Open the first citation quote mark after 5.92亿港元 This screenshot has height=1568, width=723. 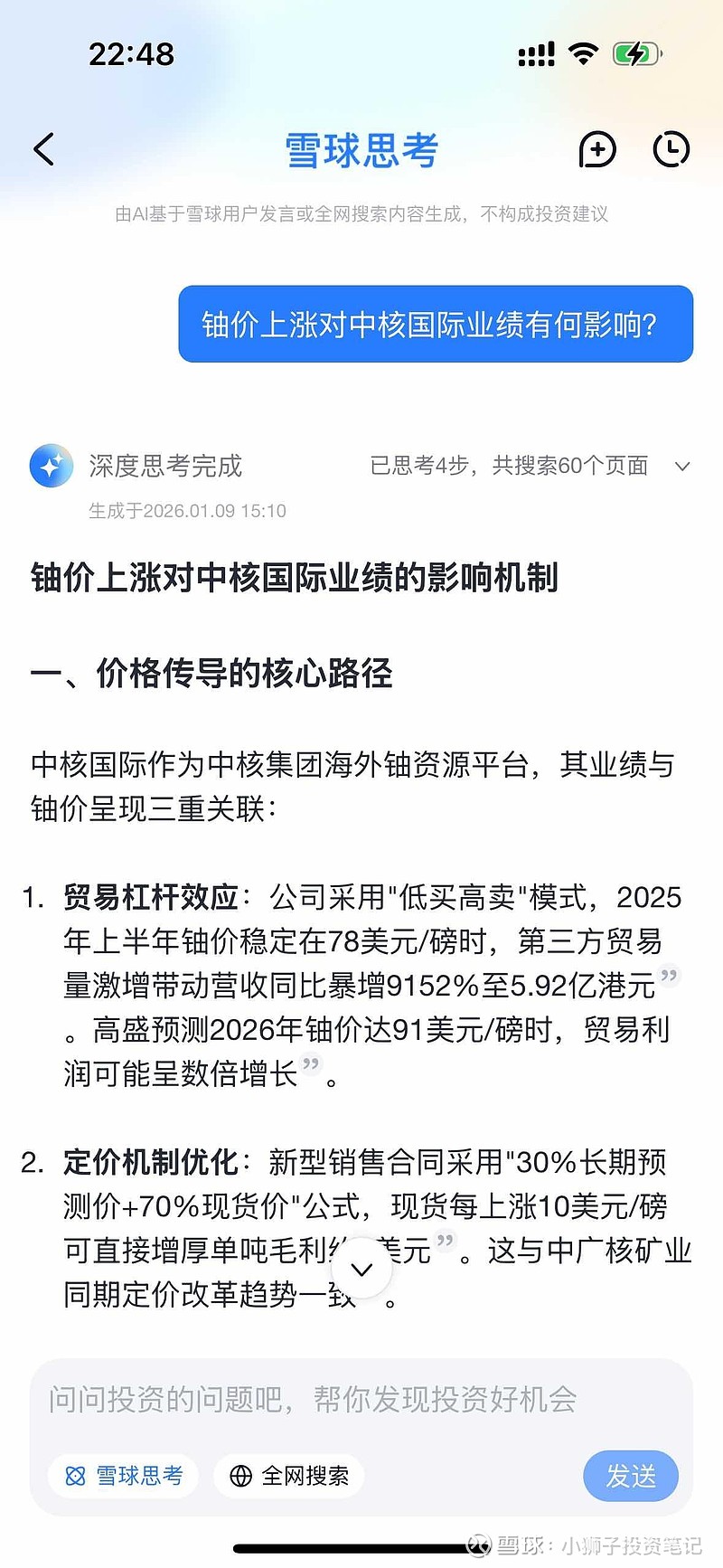click(x=667, y=978)
